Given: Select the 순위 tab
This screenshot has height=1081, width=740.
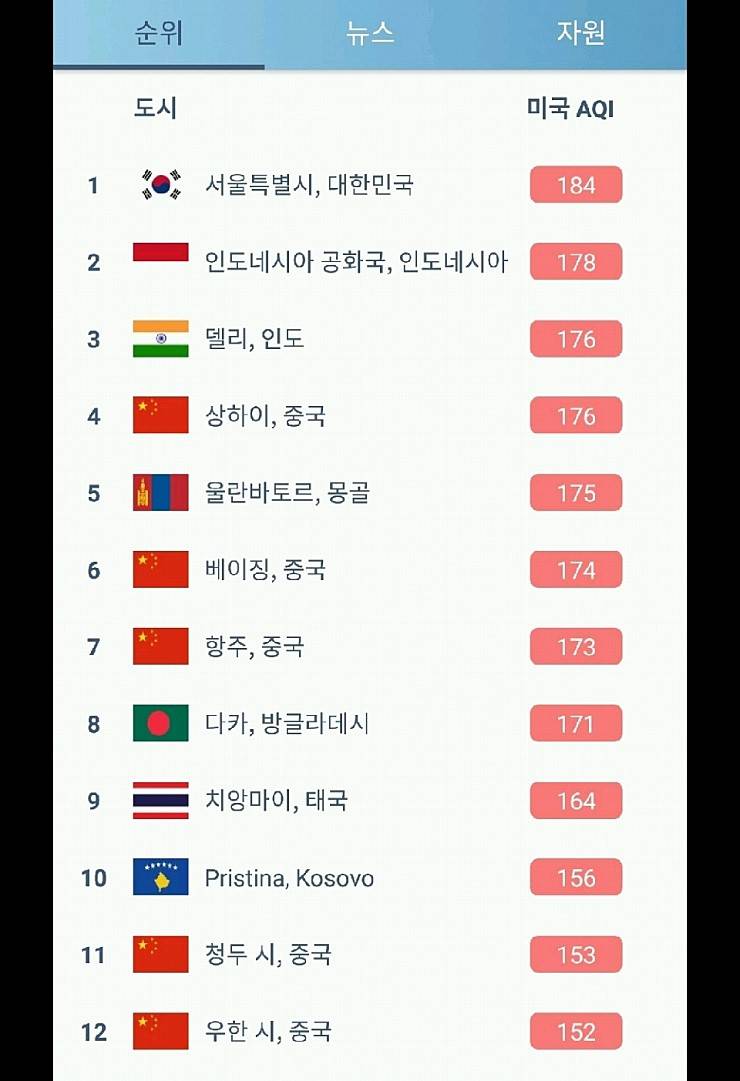Looking at the screenshot, I should click(x=159, y=33).
